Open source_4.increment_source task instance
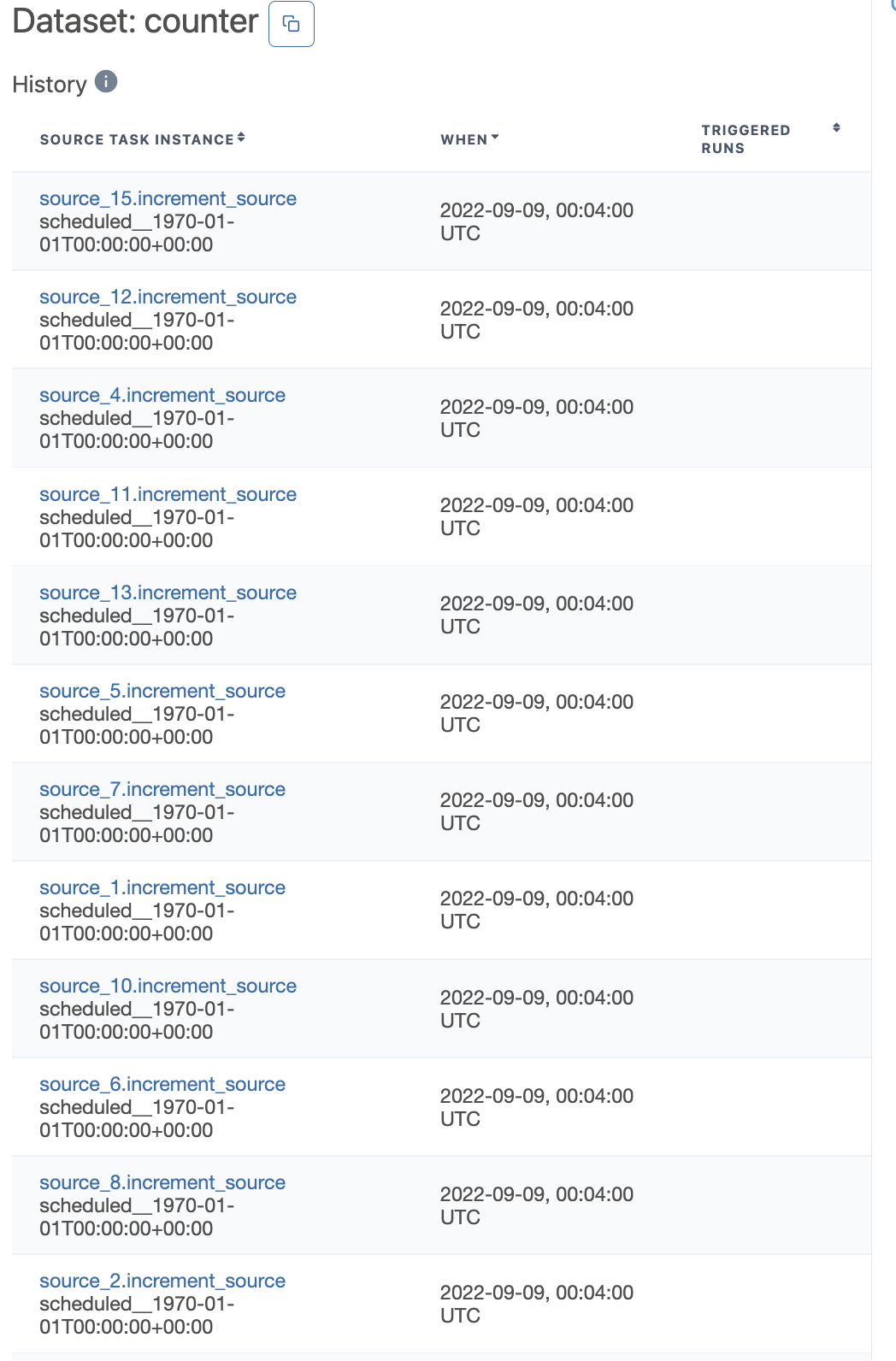 (x=162, y=395)
